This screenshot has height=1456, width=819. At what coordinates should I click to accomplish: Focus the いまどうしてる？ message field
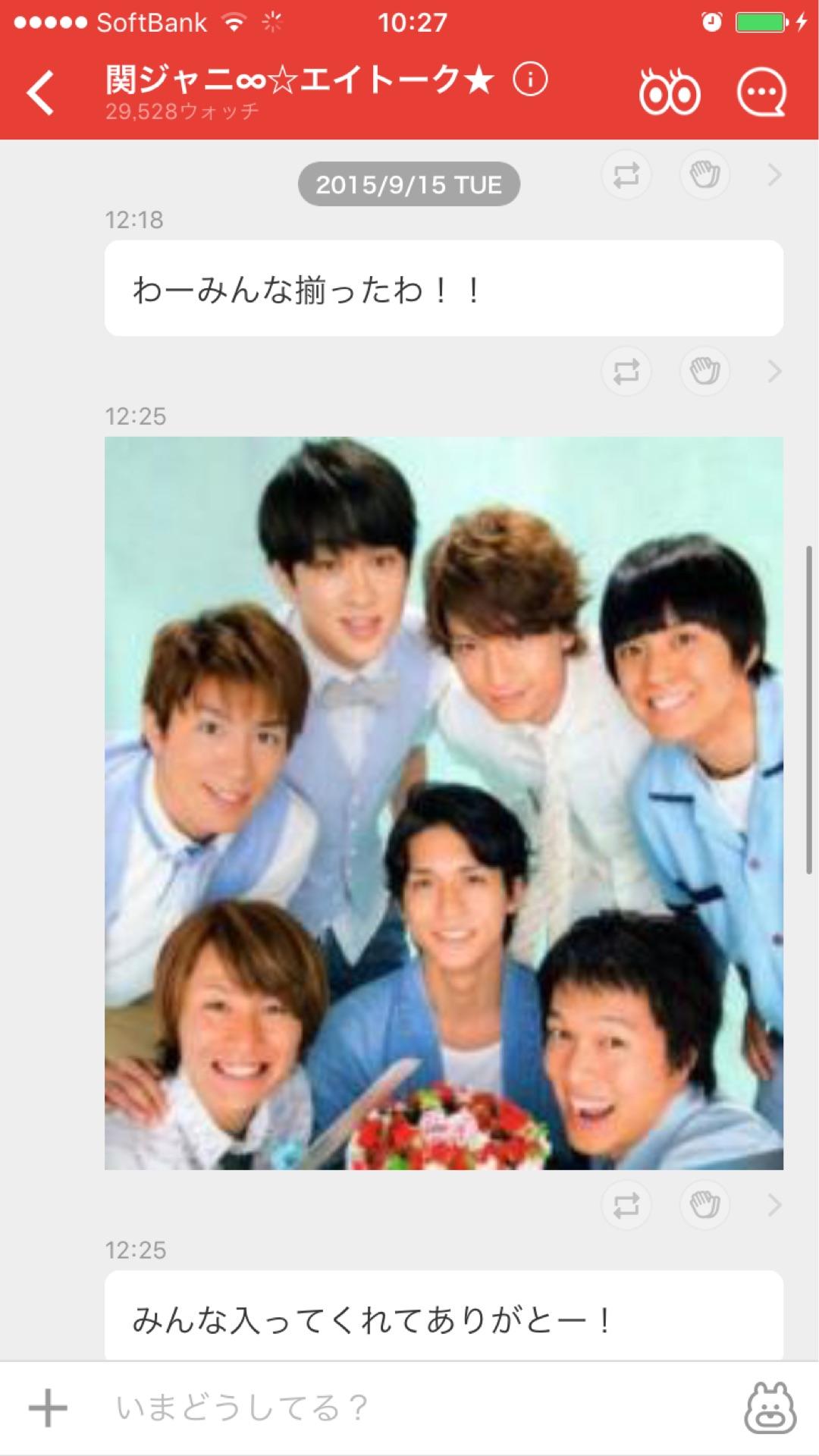coord(409,1408)
